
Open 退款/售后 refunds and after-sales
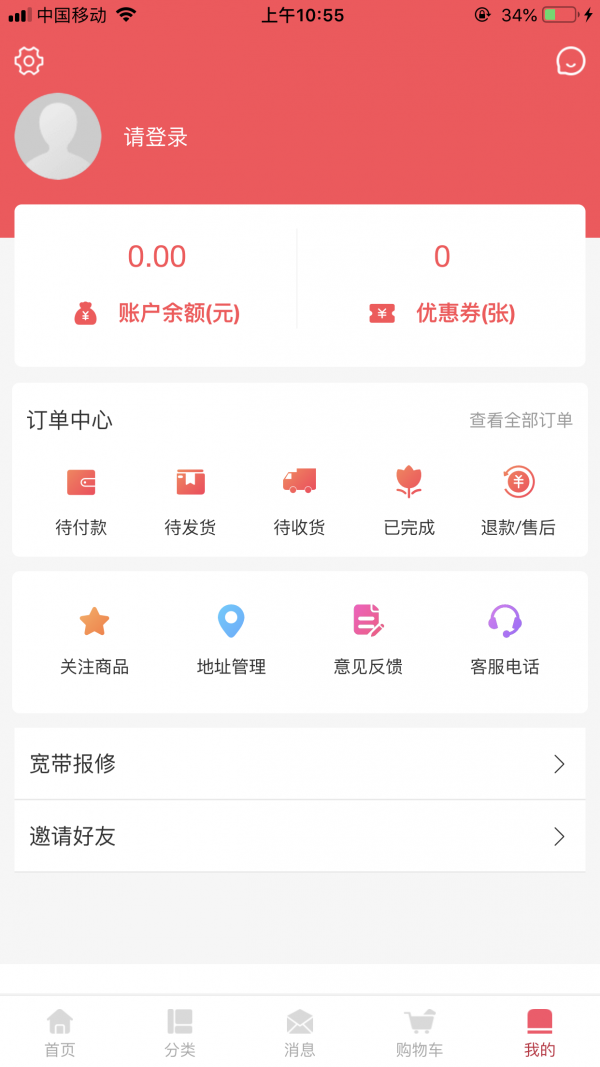pyautogui.click(x=518, y=501)
